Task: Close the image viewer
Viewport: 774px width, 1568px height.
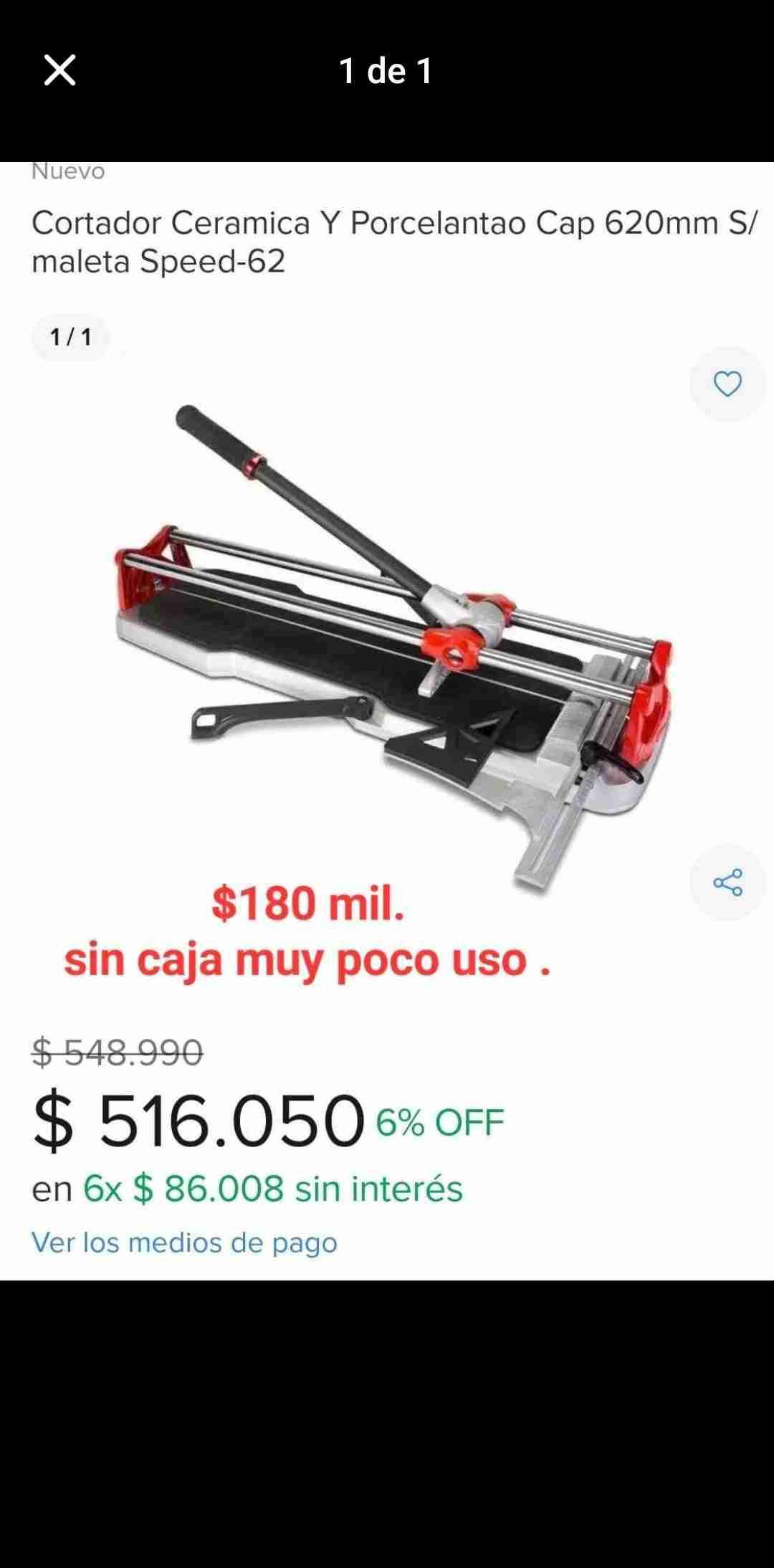Action: (59, 70)
